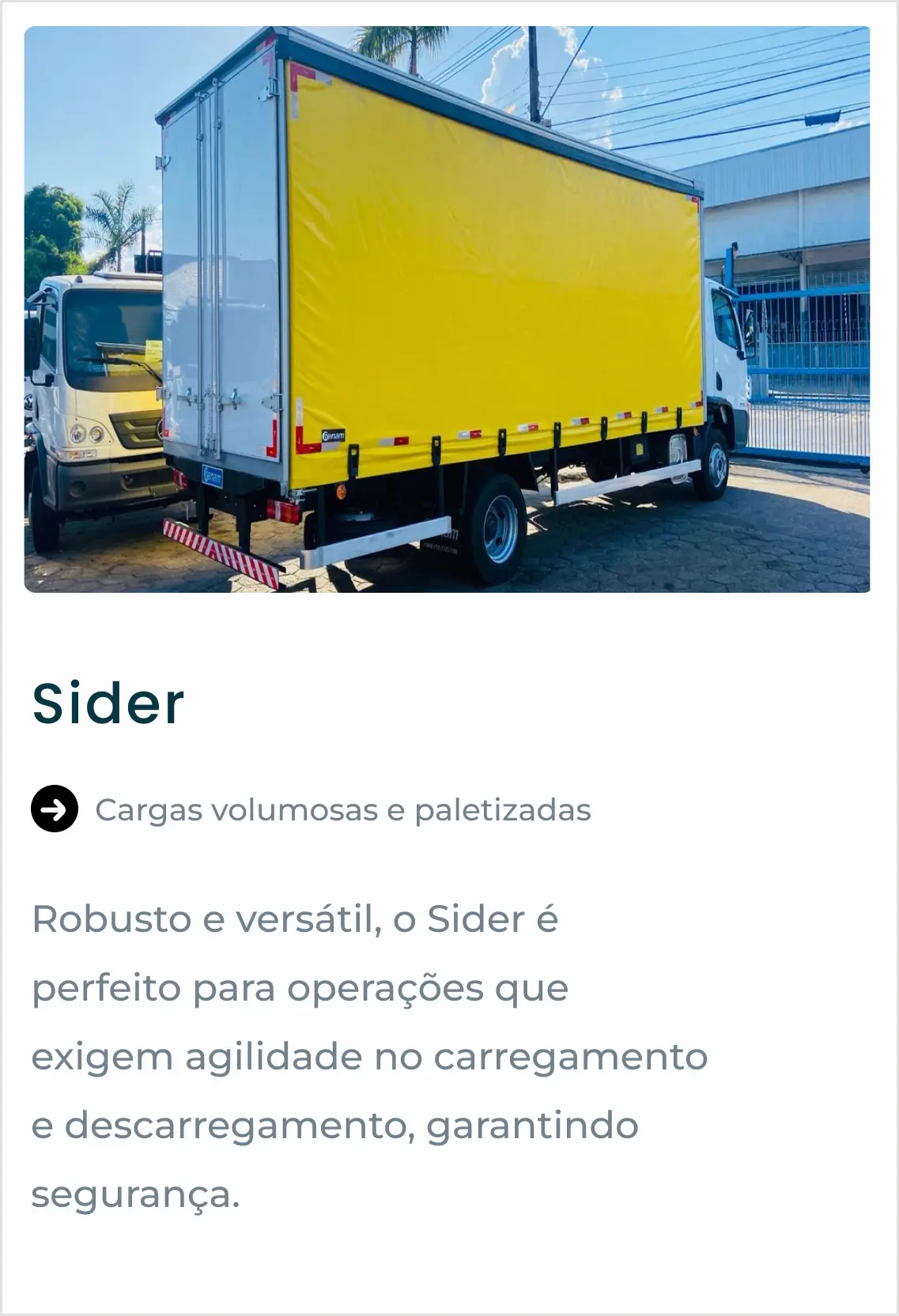Viewport: 899px width, 1316px height.
Task: Open the Sider truck photo card
Action: coord(448,310)
